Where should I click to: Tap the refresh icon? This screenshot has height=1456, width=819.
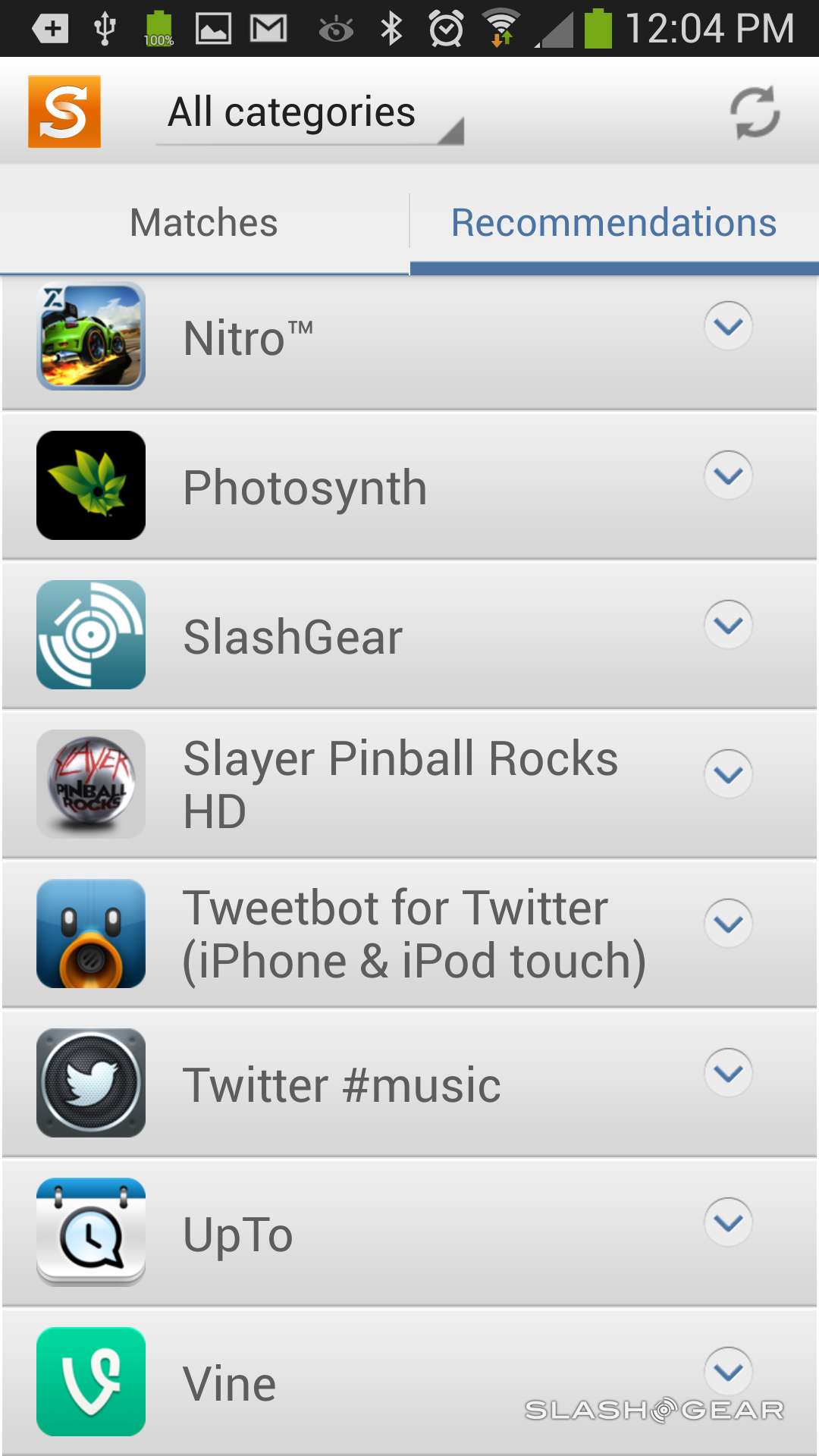click(x=754, y=112)
